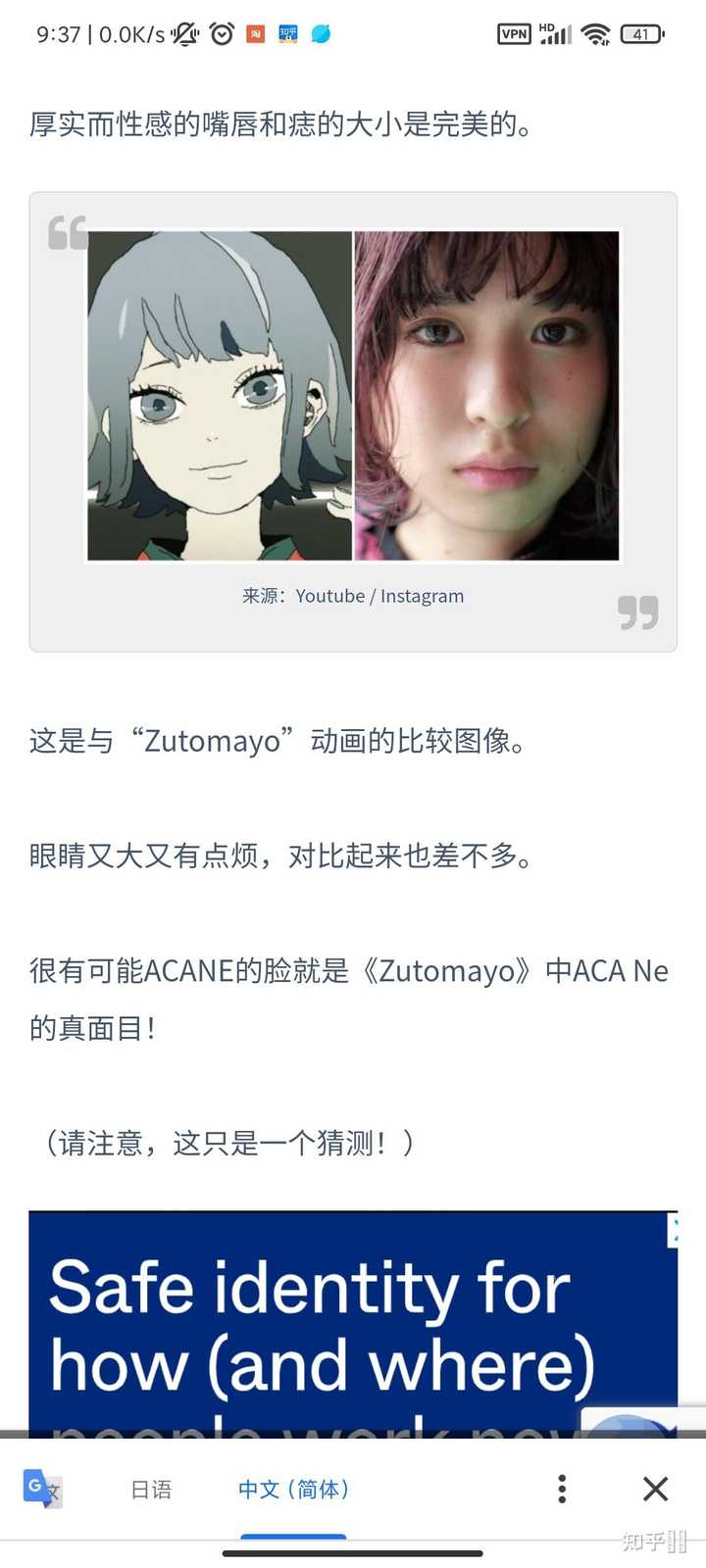Tap the alarm clock status bar icon

tap(220, 33)
